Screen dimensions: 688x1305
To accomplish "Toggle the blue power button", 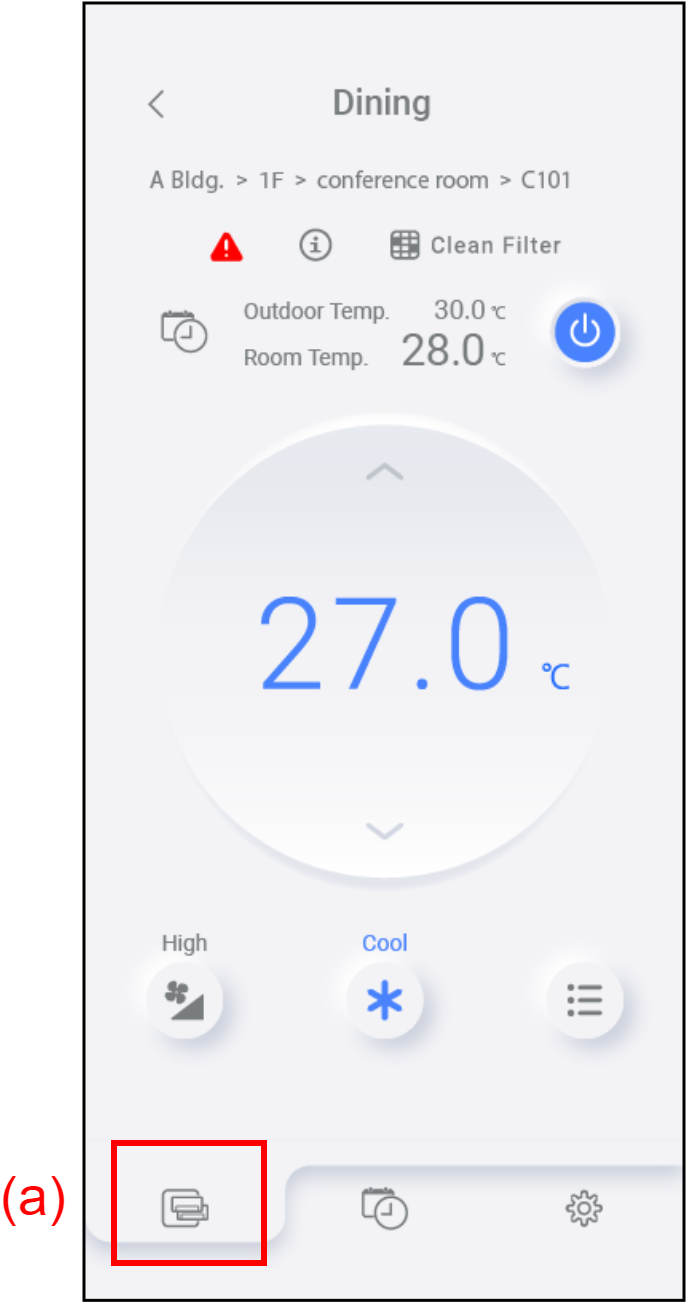I will 585,331.
